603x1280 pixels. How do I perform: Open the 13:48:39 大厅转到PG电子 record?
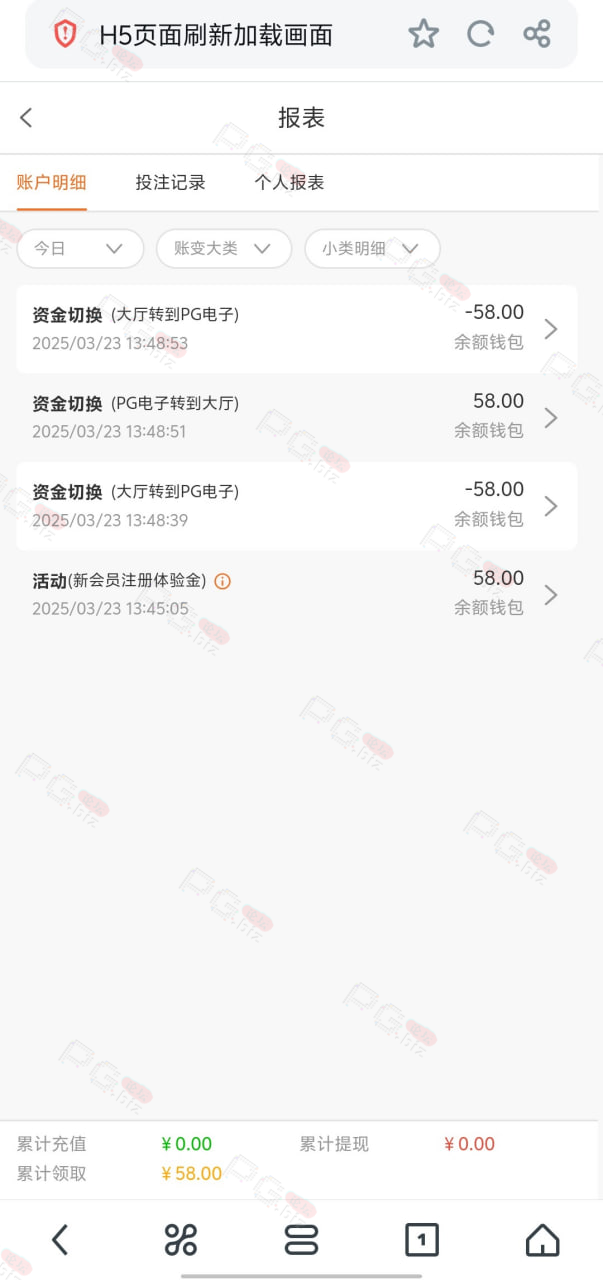click(x=297, y=506)
